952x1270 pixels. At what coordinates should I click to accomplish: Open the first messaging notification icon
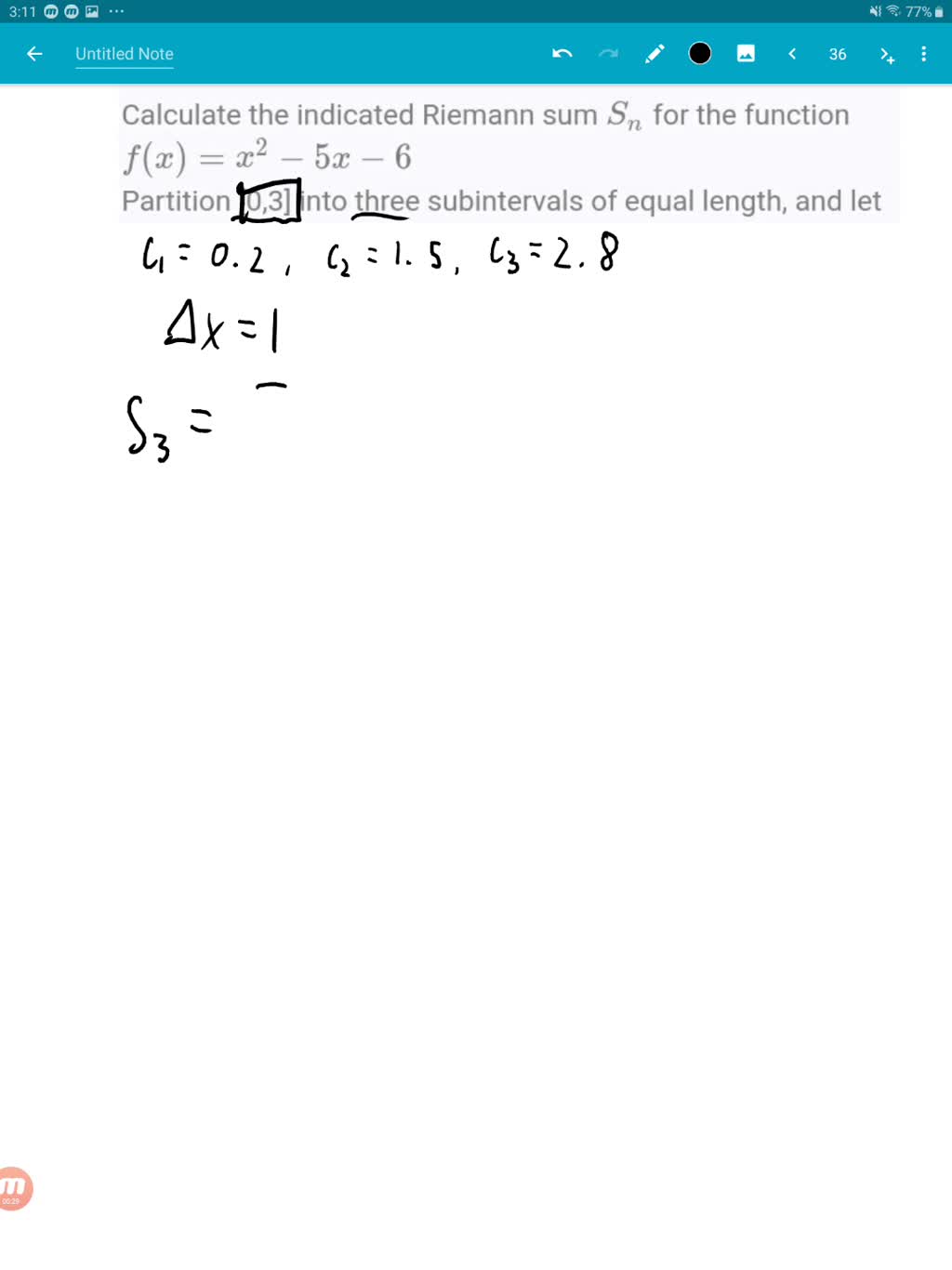tap(51, 11)
